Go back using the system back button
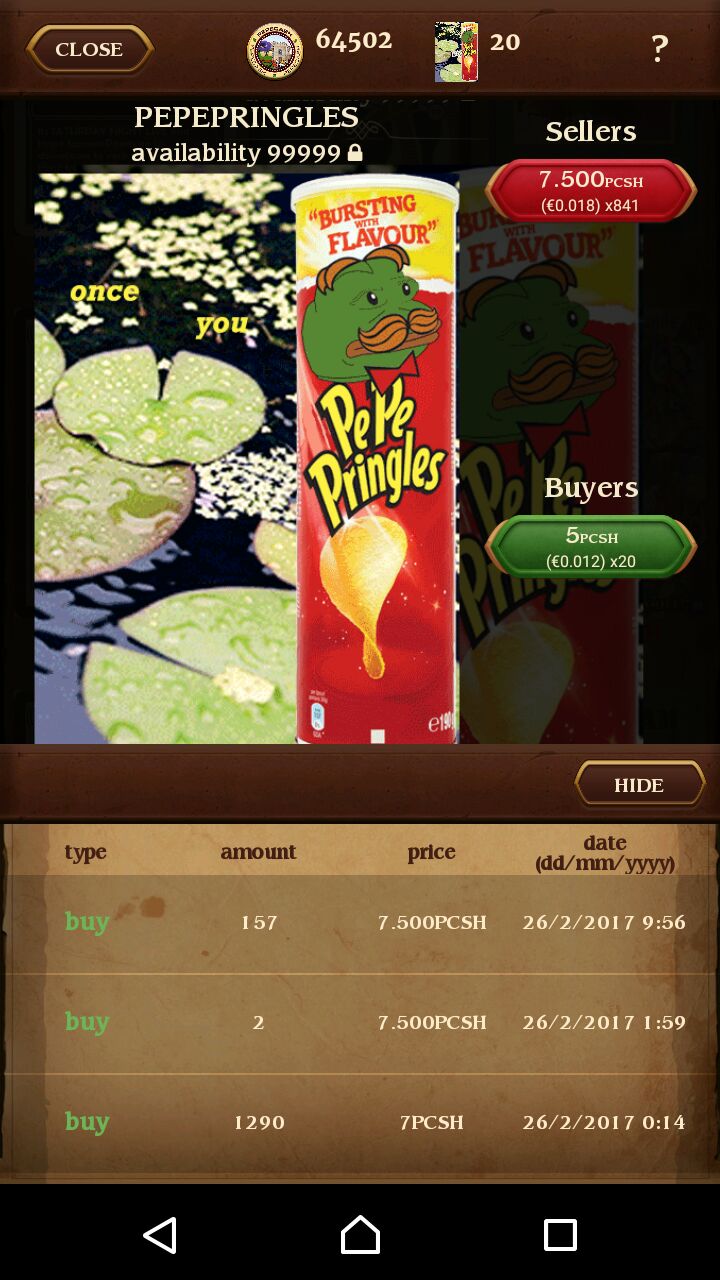This screenshot has width=720, height=1280. click(160, 1235)
